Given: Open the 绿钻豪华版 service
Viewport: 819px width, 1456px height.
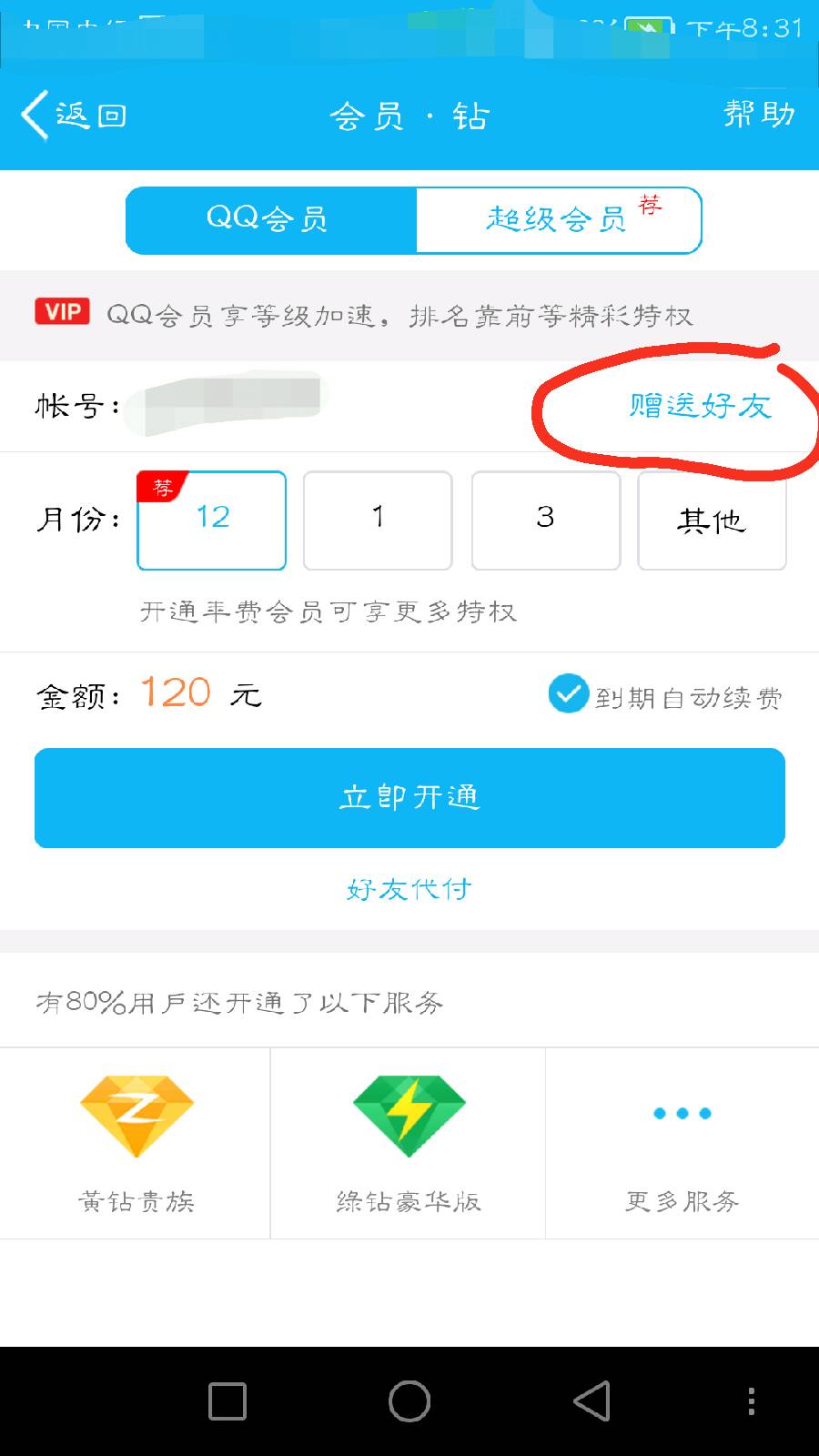Looking at the screenshot, I should [409, 1143].
